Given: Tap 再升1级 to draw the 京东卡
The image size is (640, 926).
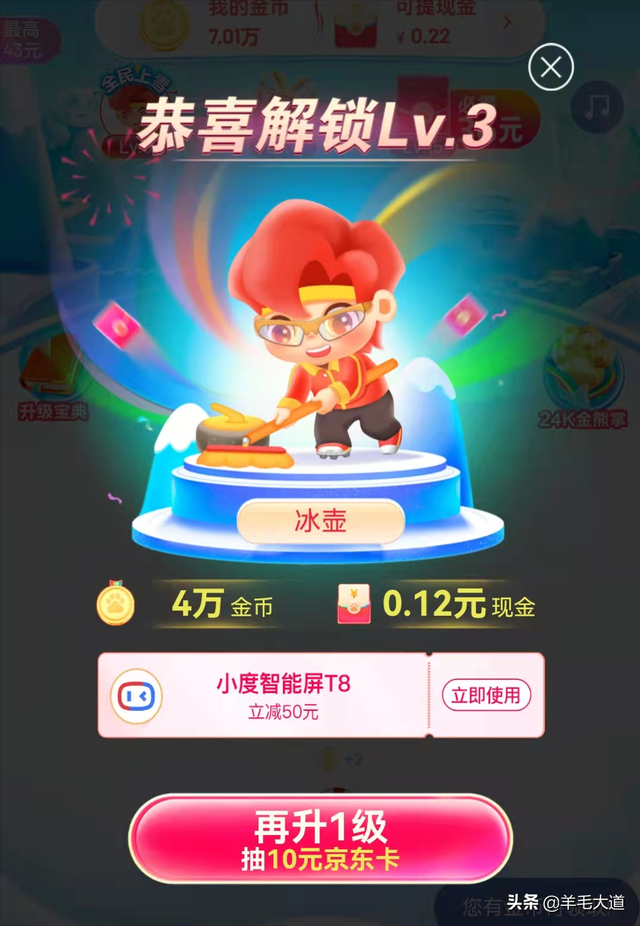Looking at the screenshot, I should [320, 839].
